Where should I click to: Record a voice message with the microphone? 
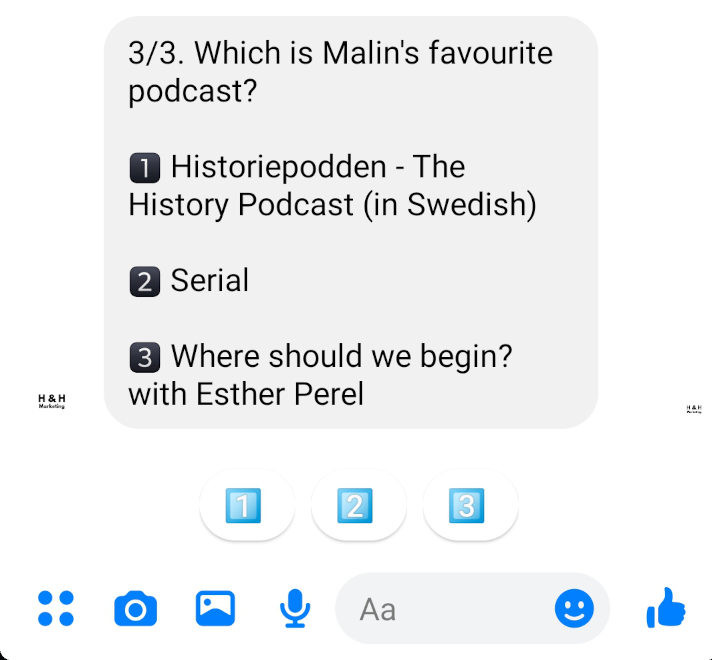[x=294, y=608]
